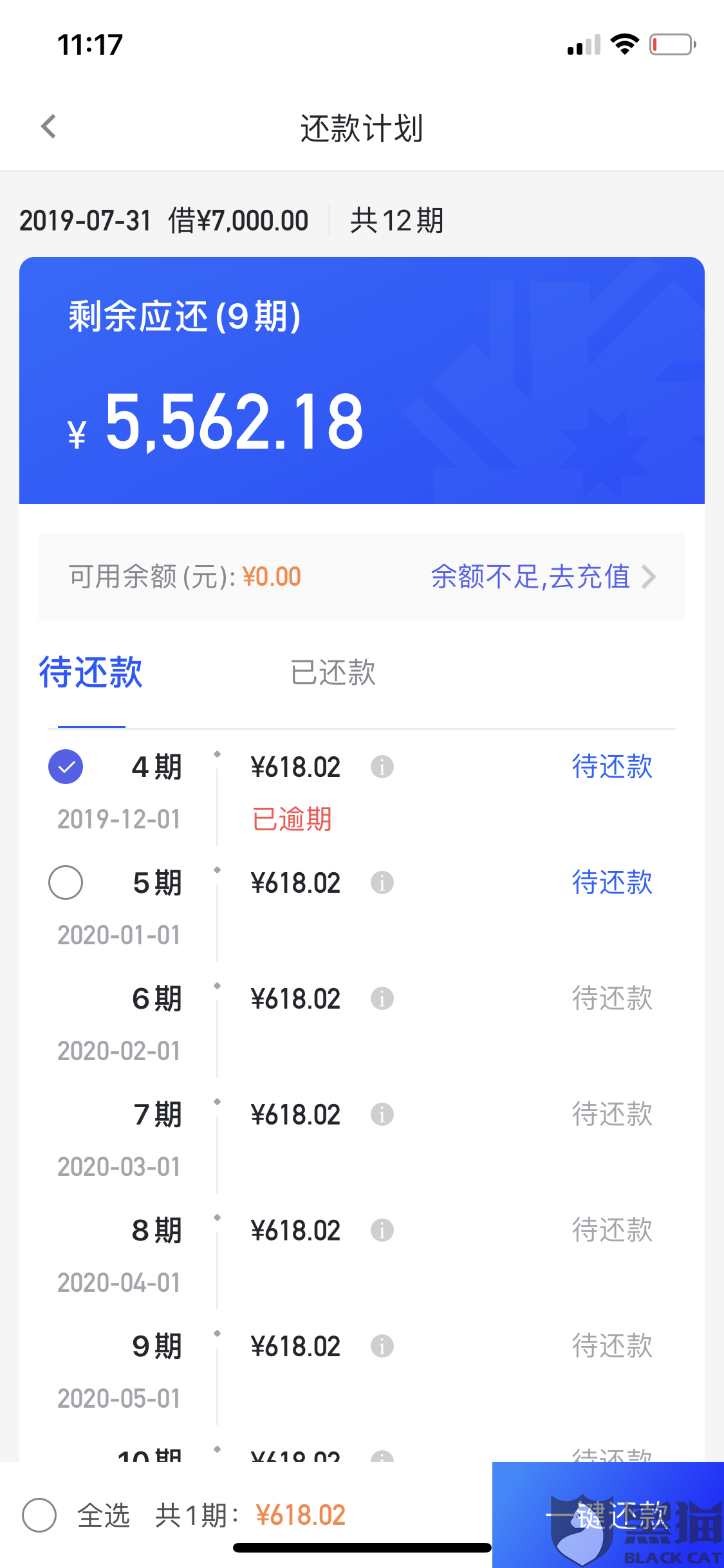Uncheck the 4期 installment checkbox
Screen dimensions: 724x1568
click(66, 767)
